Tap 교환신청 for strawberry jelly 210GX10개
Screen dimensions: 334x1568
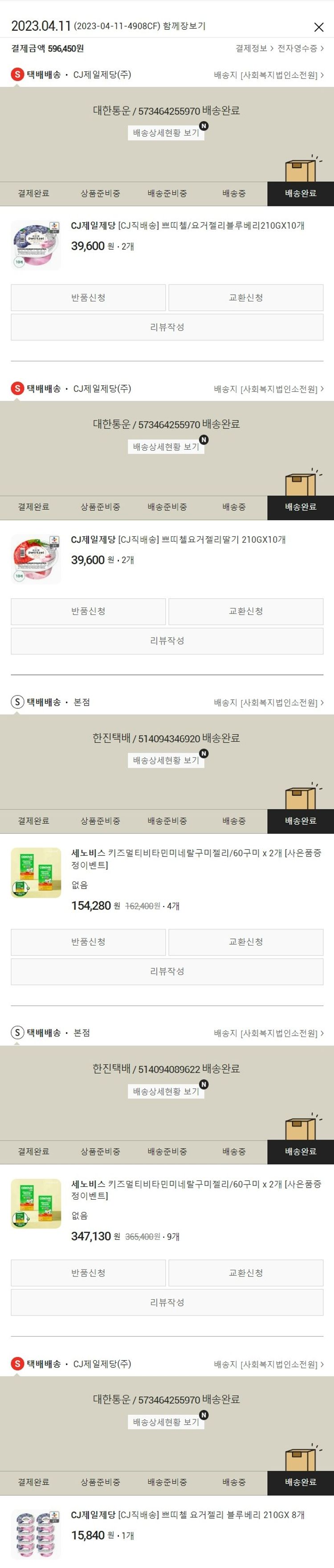pos(246,611)
